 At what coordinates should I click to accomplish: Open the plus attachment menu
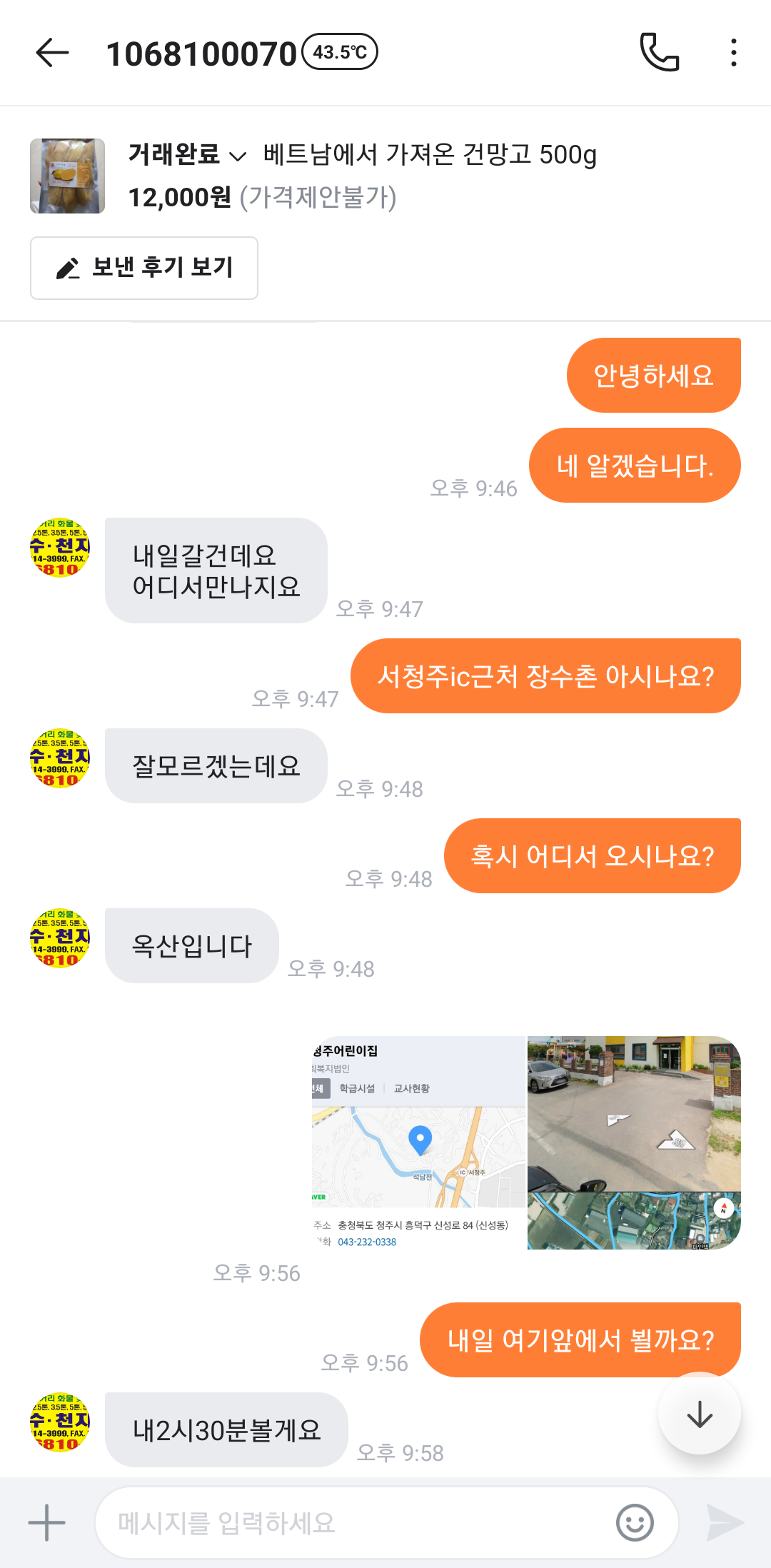click(47, 1522)
